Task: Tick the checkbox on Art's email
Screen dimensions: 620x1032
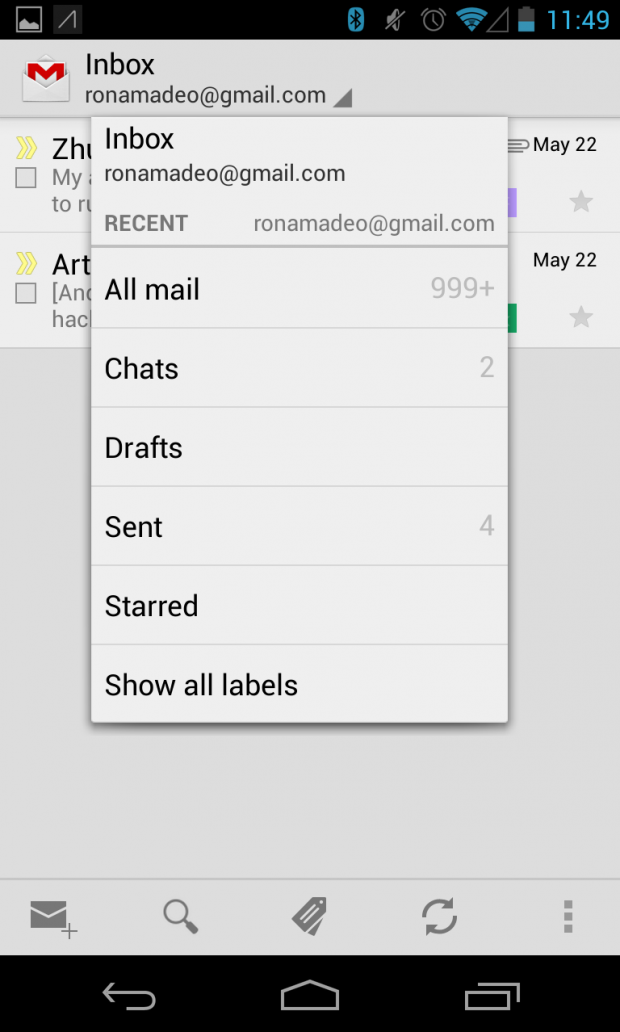Action: click(27, 293)
